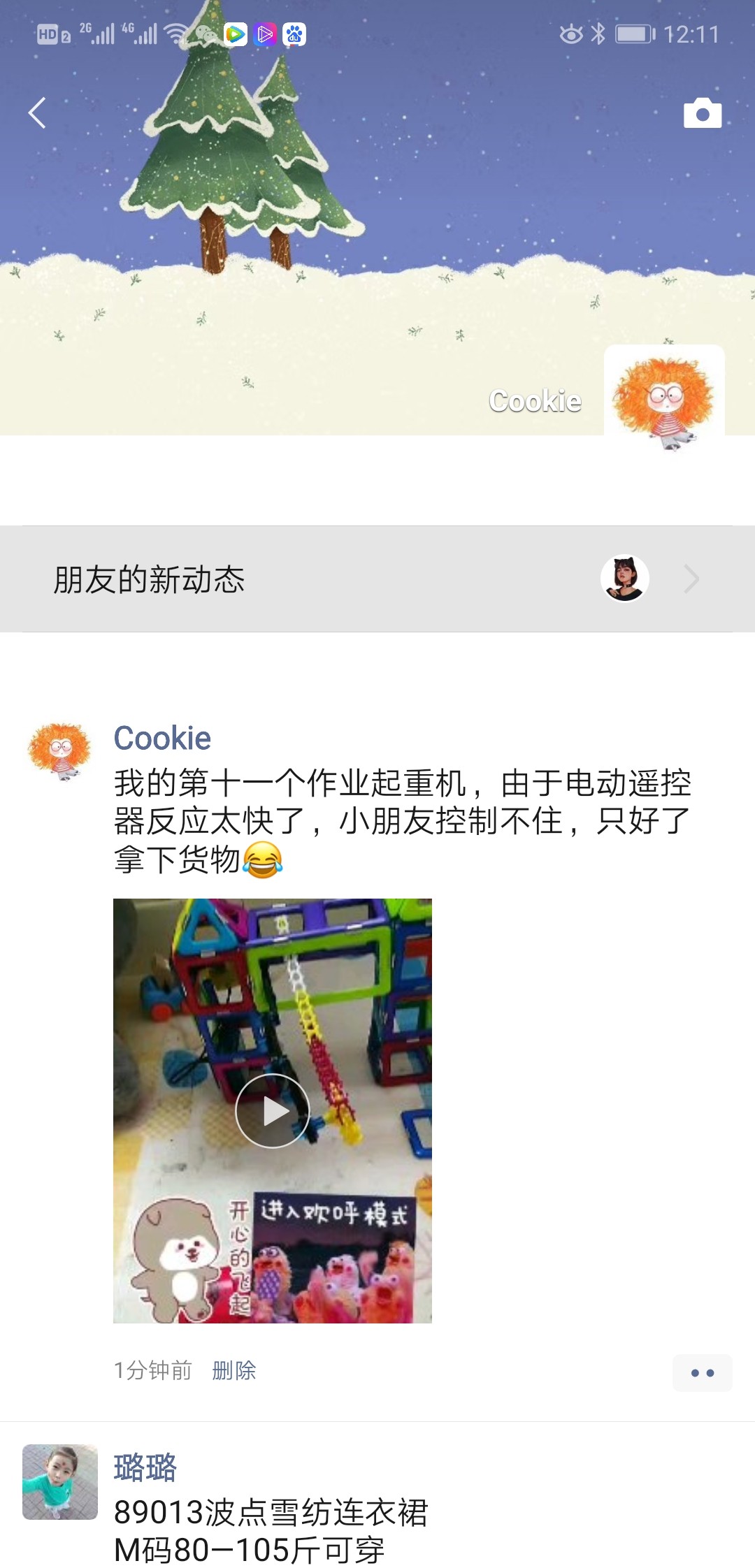Screen dimensions: 755x1568
Task: Tap 璐璐's avatar picture
Action: pyautogui.click(x=60, y=1481)
